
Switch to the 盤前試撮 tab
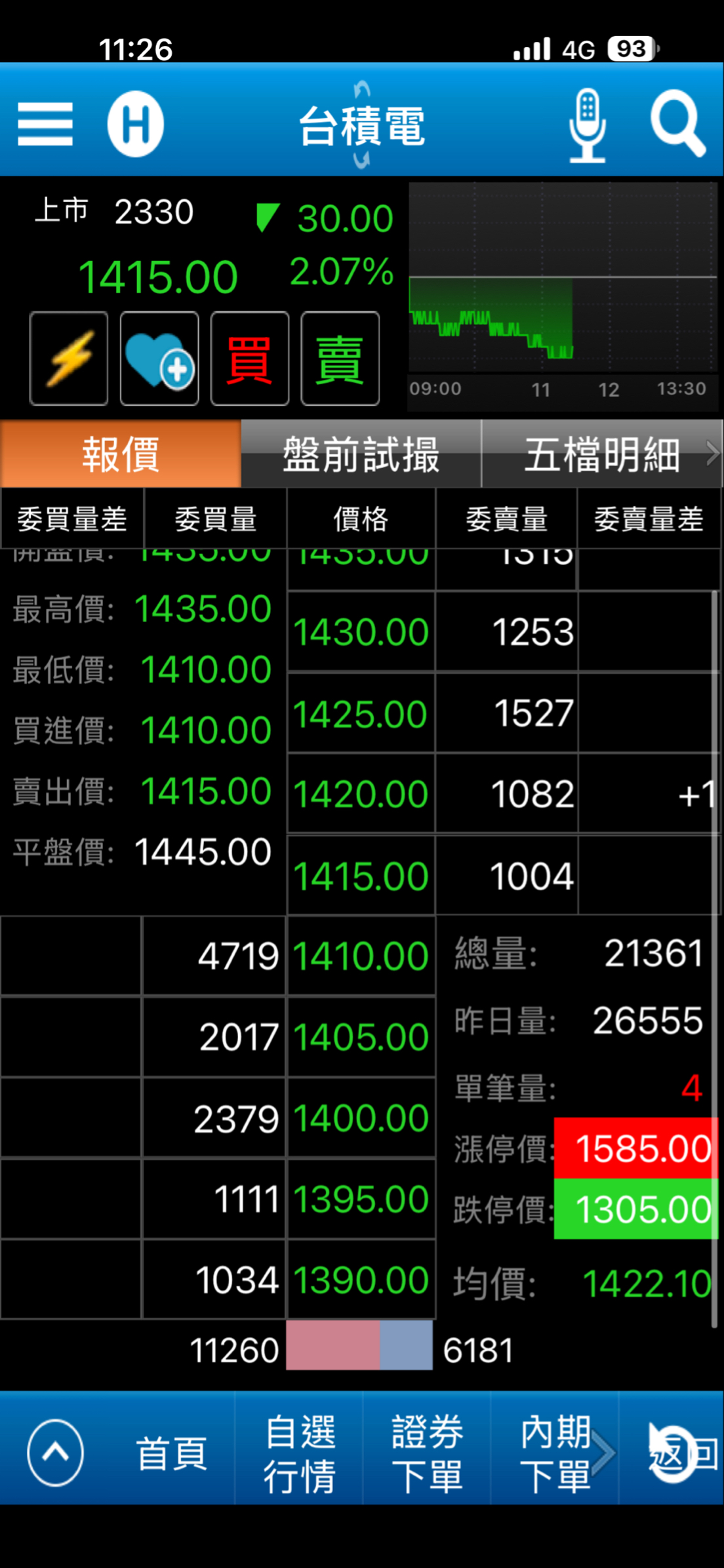361,454
